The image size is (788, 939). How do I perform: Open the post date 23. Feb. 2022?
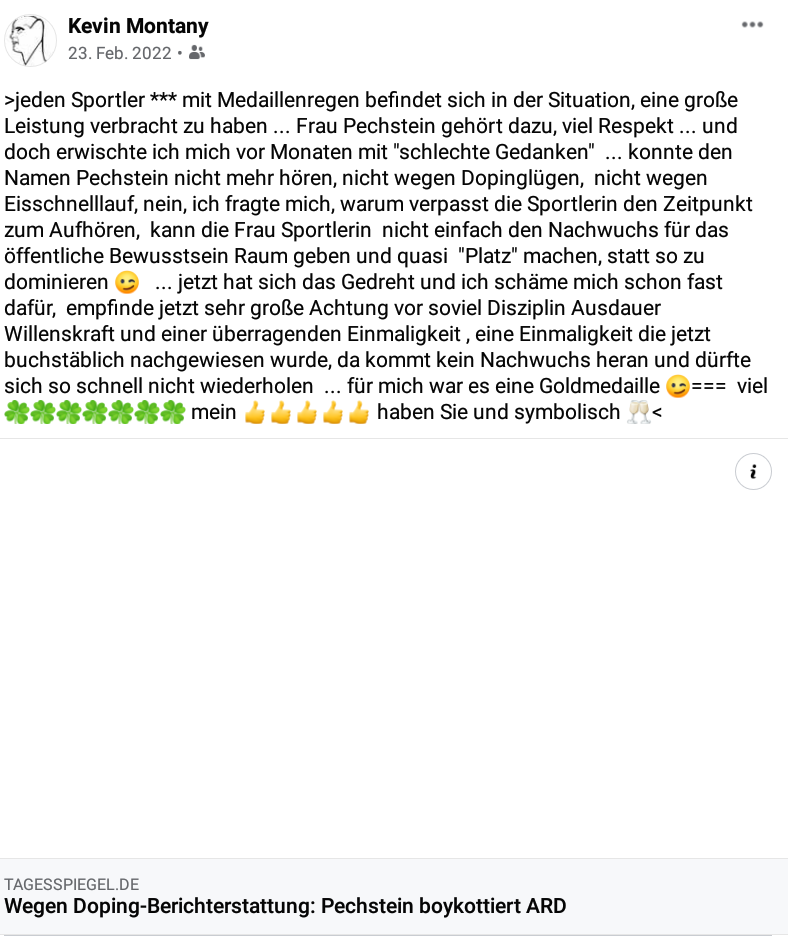(120, 53)
